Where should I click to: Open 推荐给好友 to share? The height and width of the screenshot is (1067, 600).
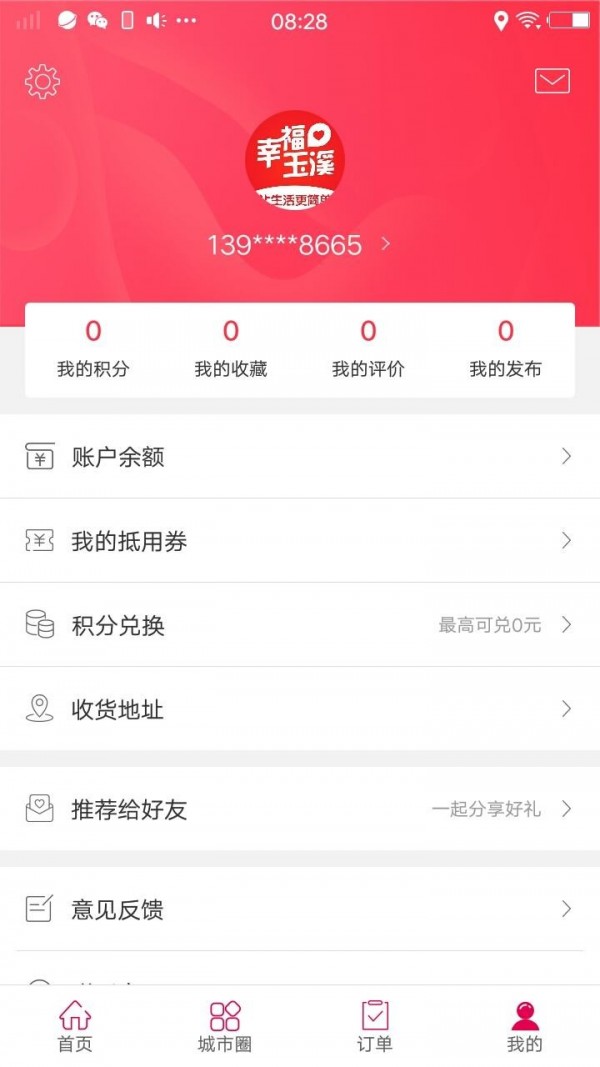point(300,809)
